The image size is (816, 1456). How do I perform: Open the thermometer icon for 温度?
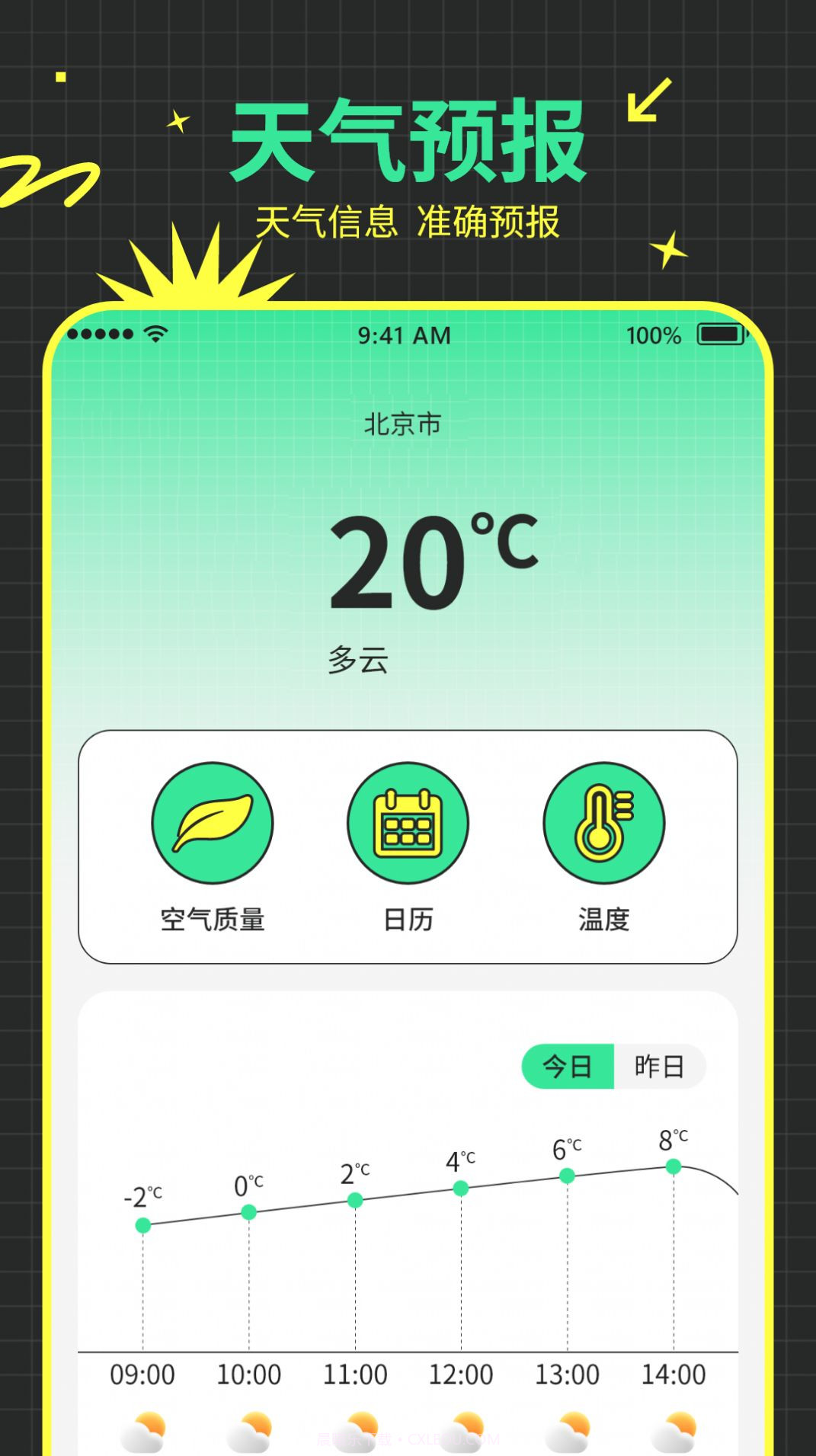[603, 822]
